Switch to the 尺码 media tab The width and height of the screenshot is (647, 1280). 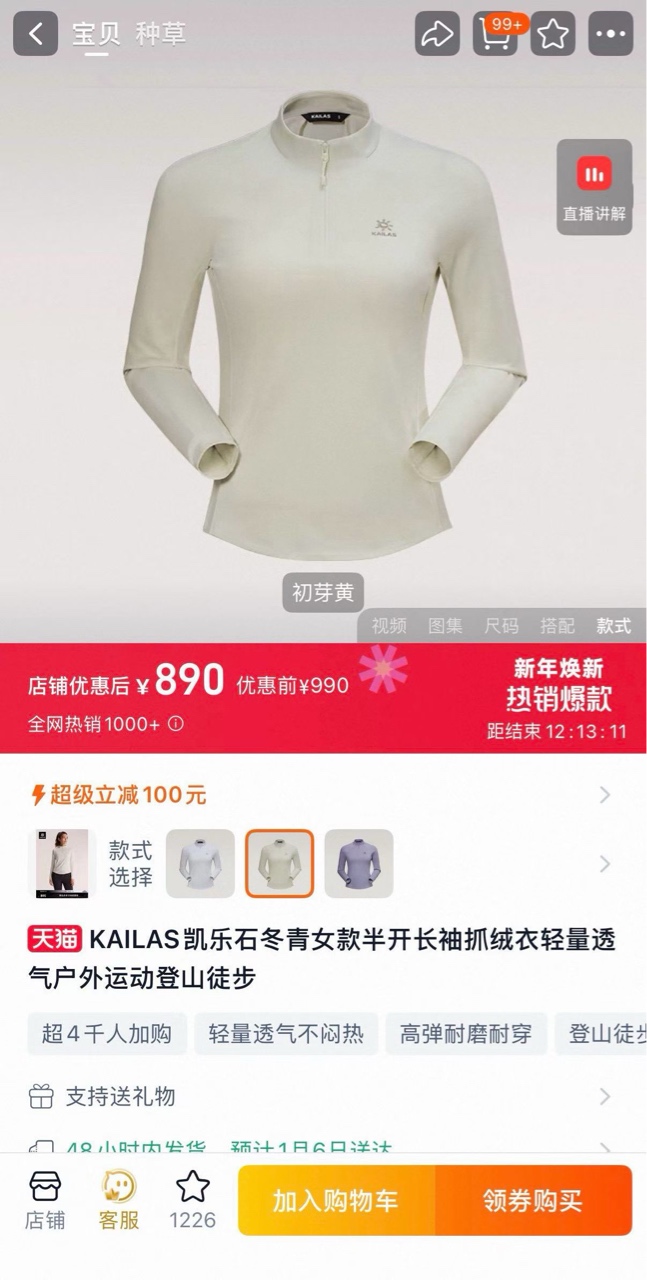[x=501, y=626]
